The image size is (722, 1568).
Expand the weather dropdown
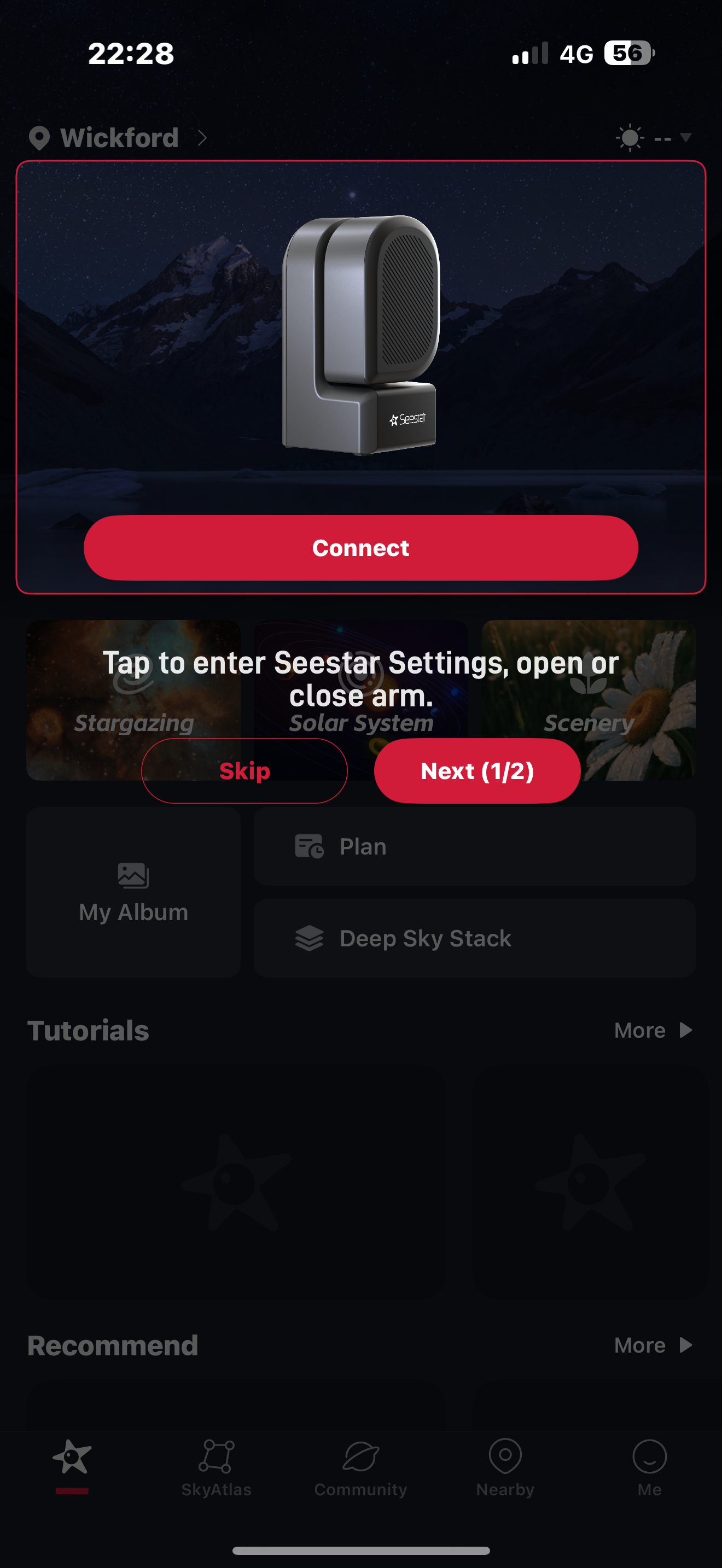(654, 138)
